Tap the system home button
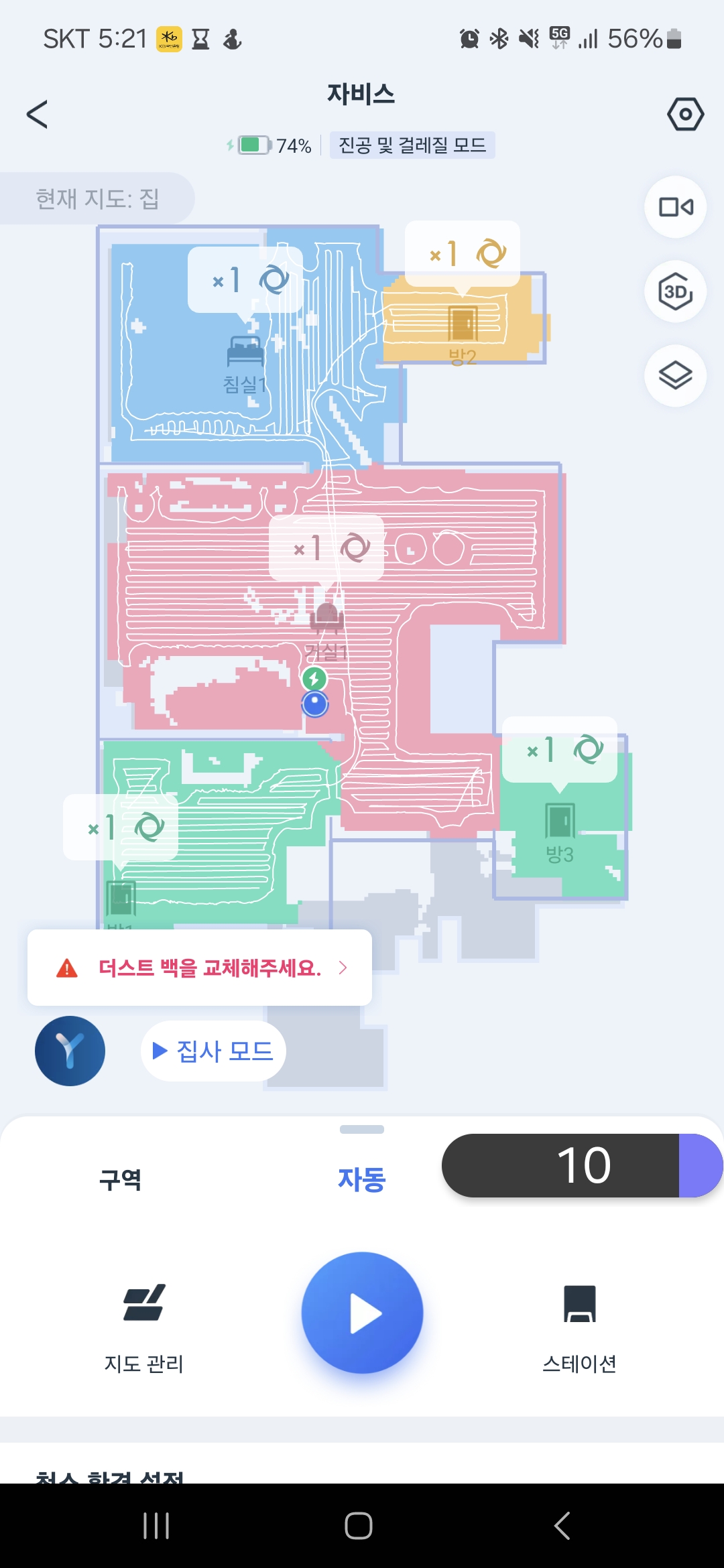The image size is (724, 1568). [x=359, y=1526]
